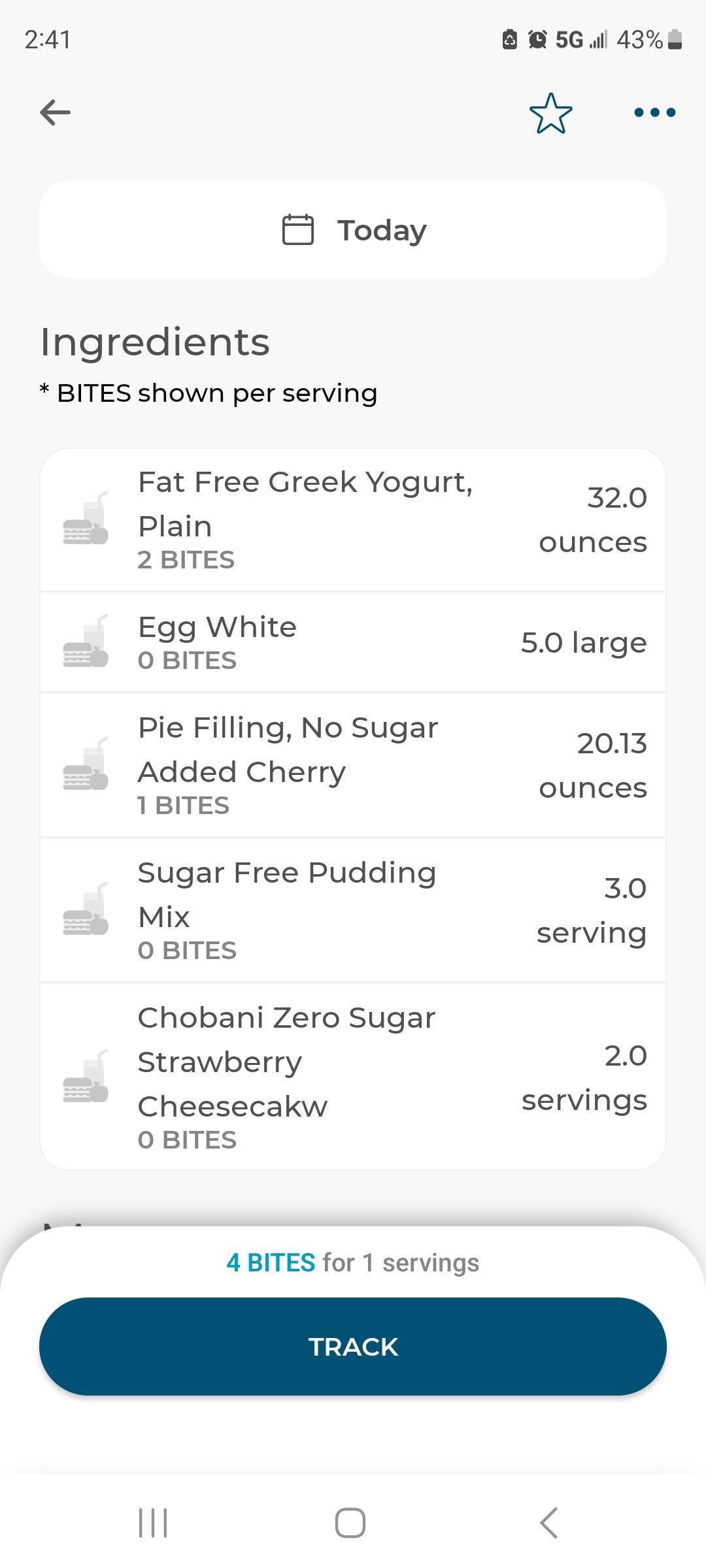Select Pie Filling, No Sugar Added Cherry
Screen dimensions: 706x1568
(x=353, y=765)
